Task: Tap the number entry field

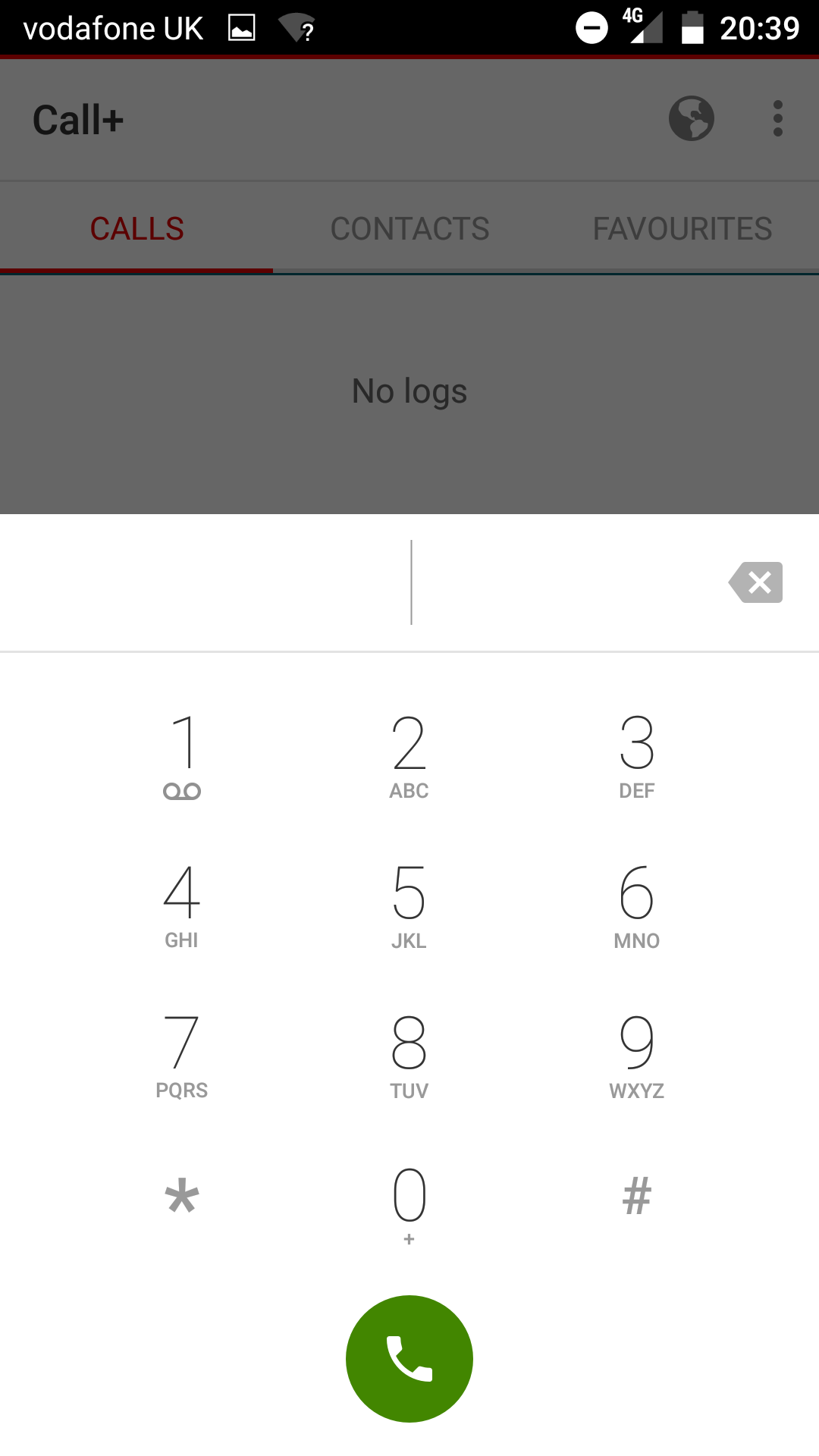Action: click(x=356, y=582)
